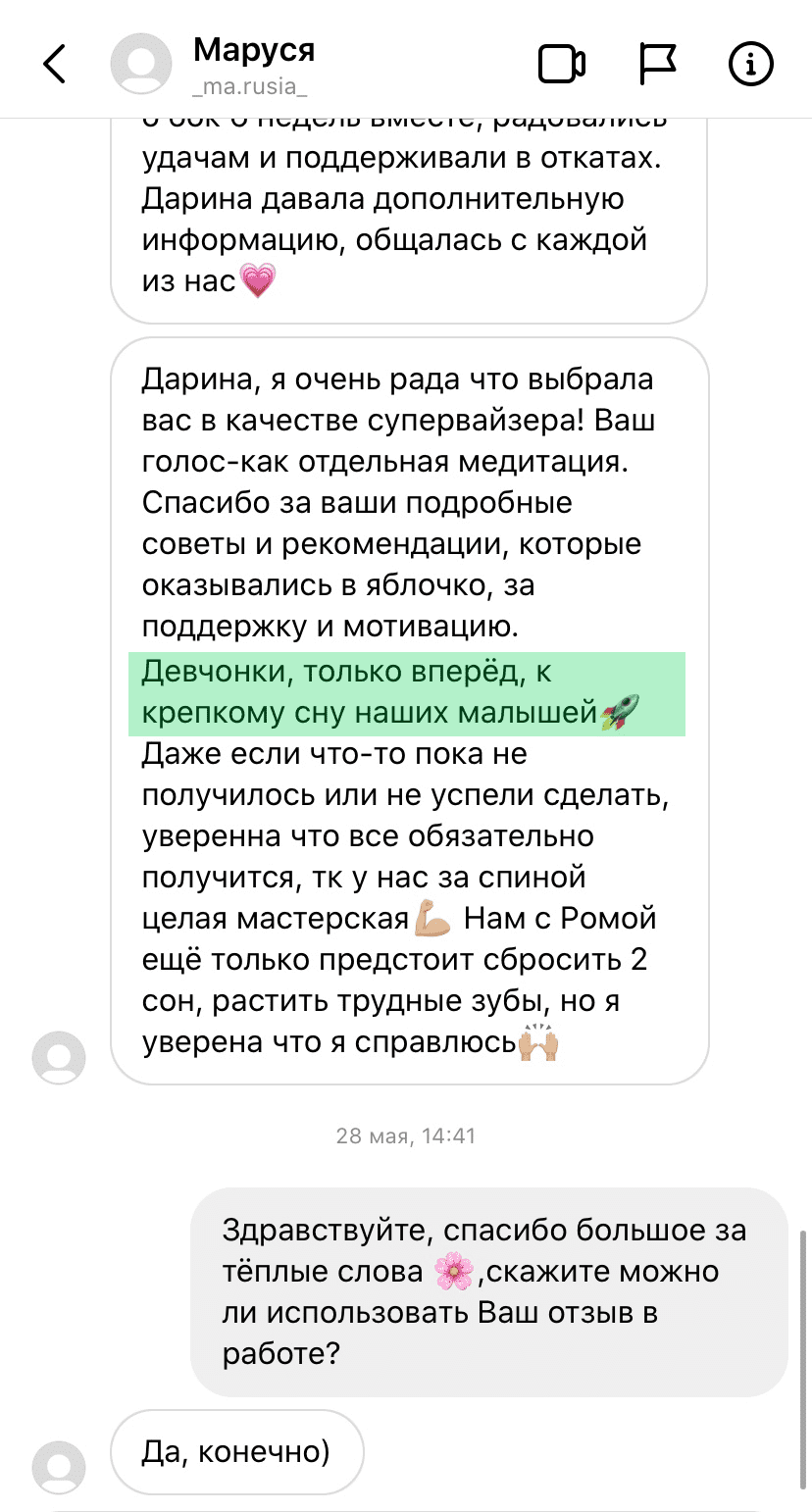Open conversation info details

(x=751, y=65)
